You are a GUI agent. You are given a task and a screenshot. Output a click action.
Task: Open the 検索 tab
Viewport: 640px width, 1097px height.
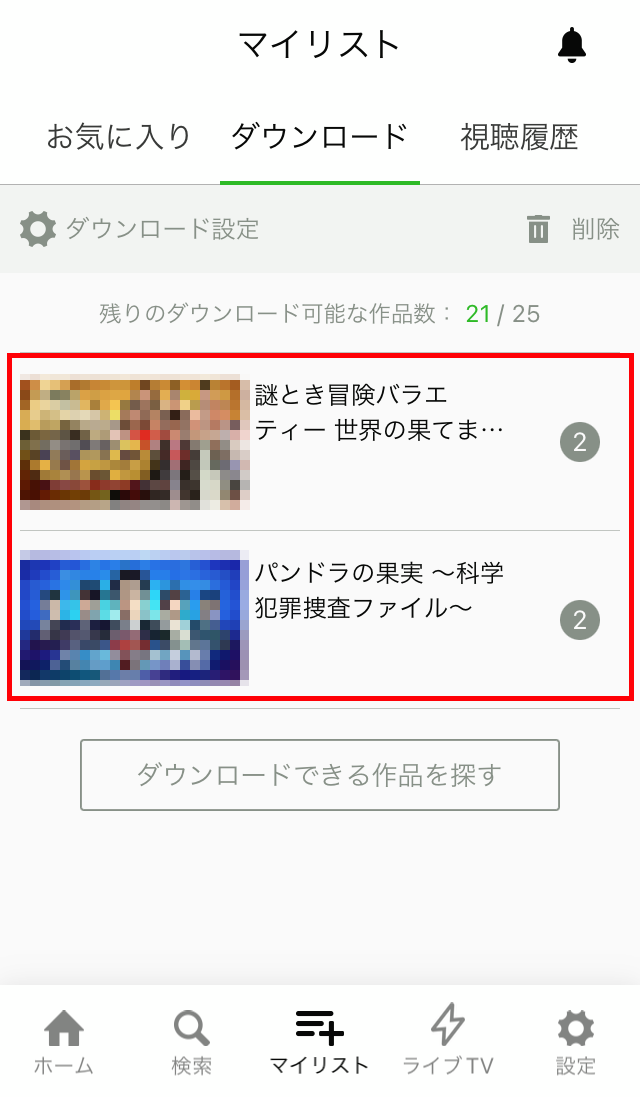pos(191,1042)
